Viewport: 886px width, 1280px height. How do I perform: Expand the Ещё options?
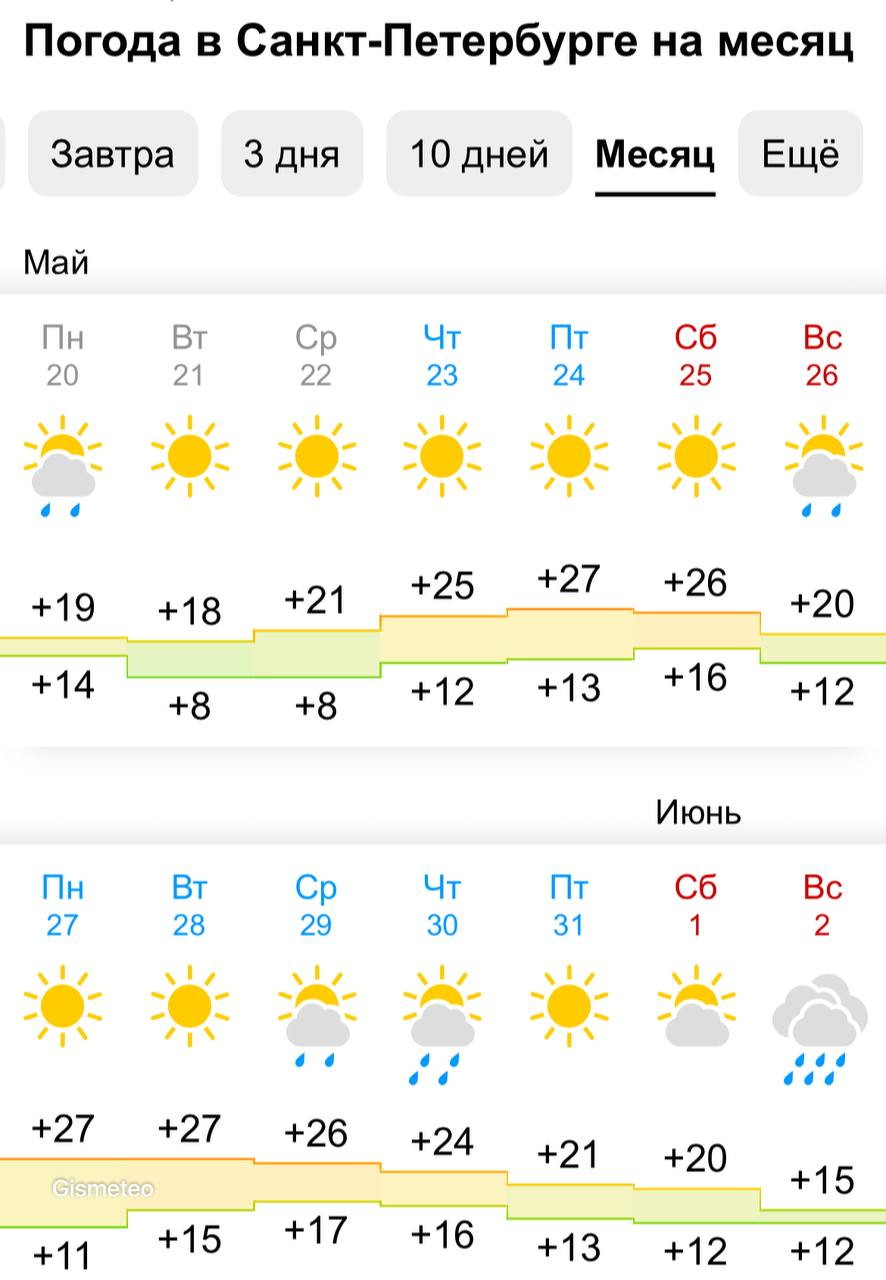click(800, 154)
